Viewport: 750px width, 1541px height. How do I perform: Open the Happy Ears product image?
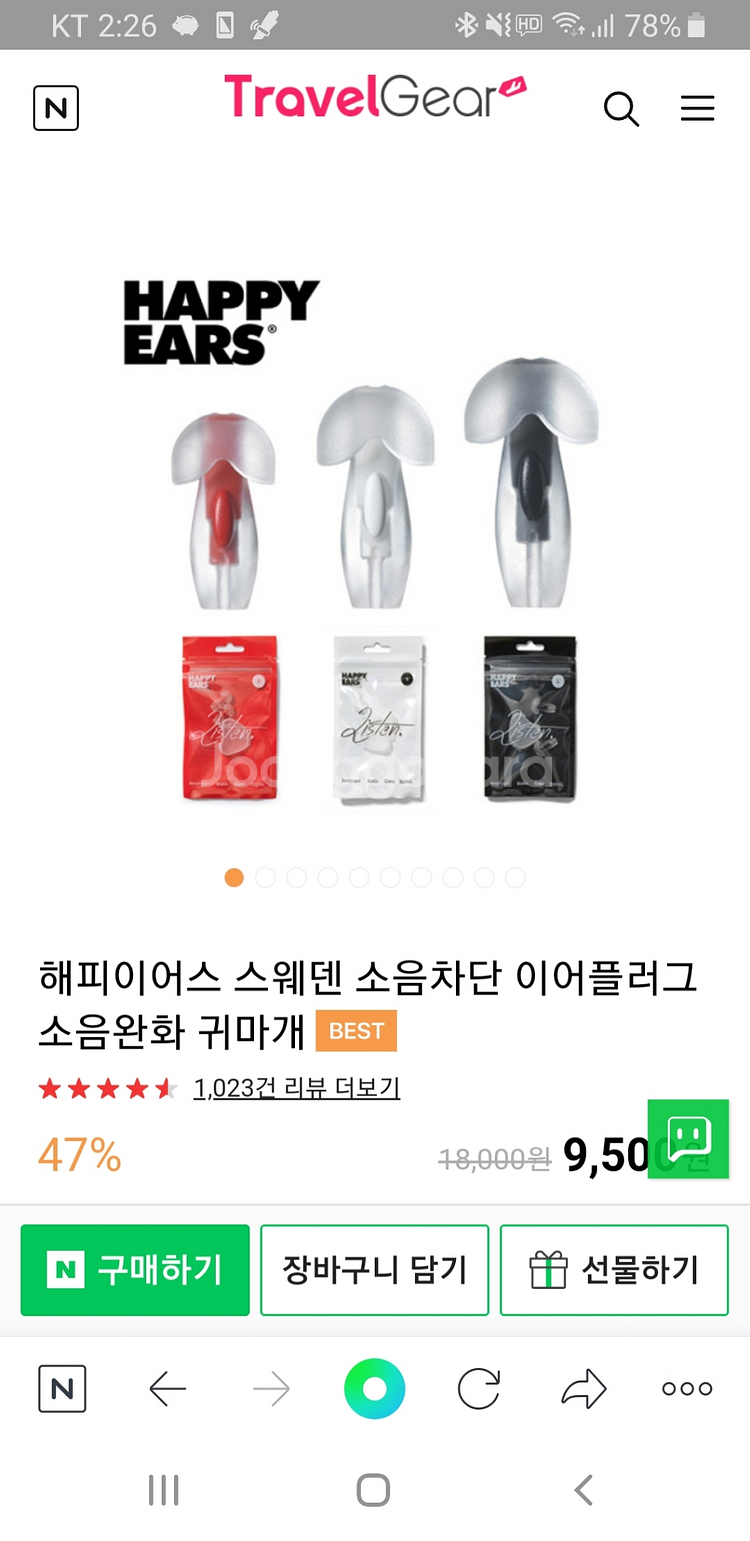coord(375,540)
